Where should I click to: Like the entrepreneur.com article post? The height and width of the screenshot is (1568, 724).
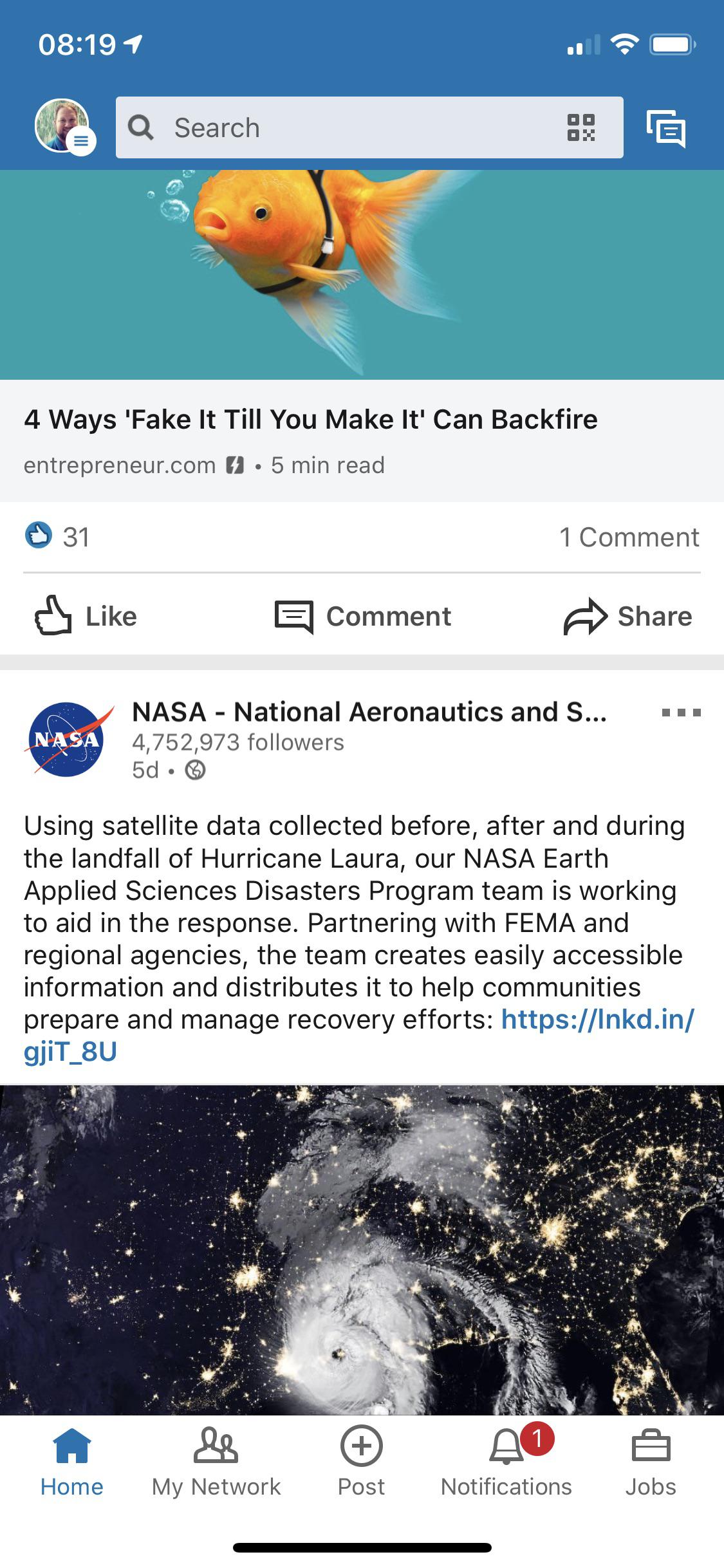[x=87, y=616]
